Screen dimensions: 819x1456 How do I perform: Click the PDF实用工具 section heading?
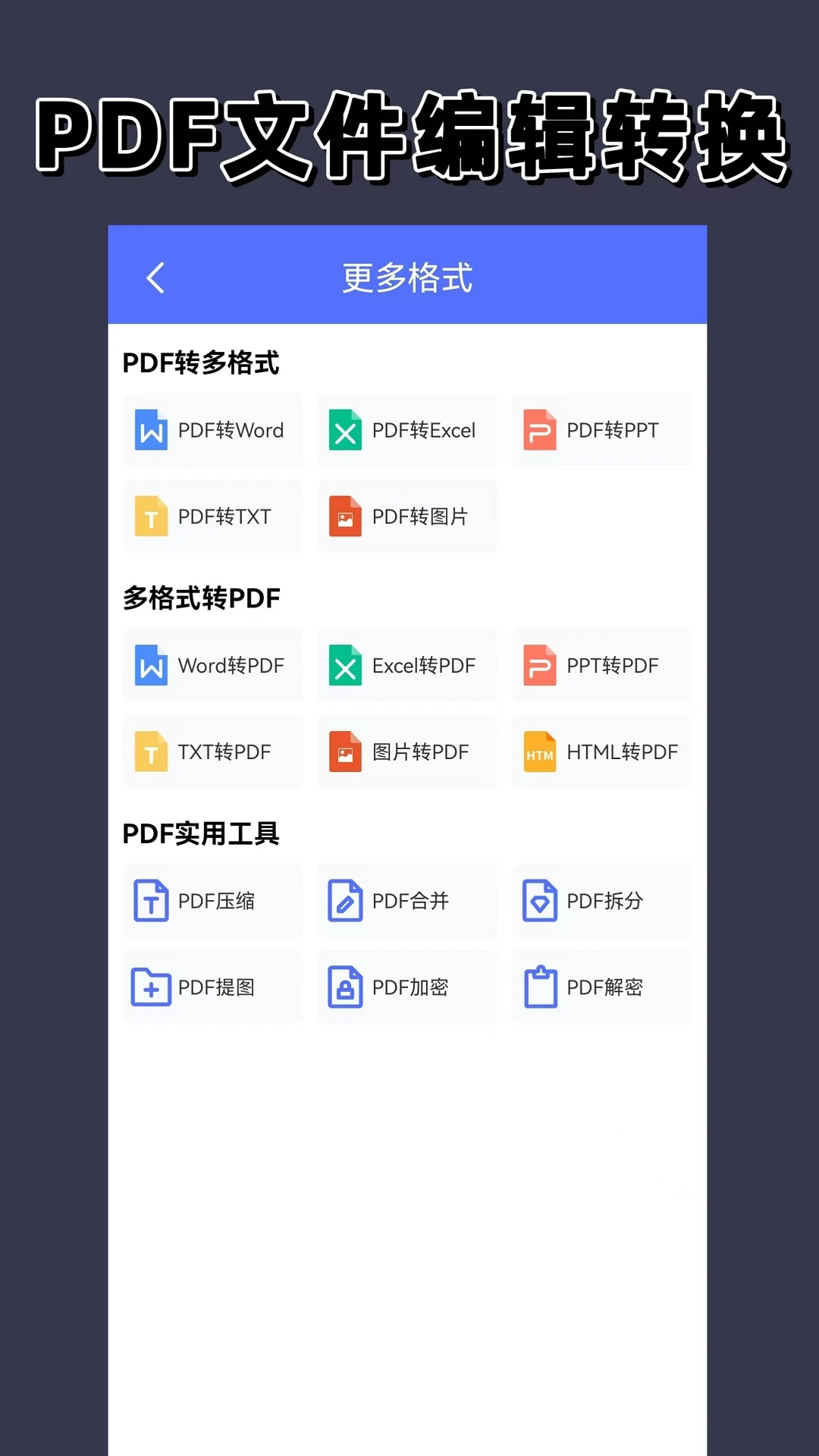pos(202,833)
